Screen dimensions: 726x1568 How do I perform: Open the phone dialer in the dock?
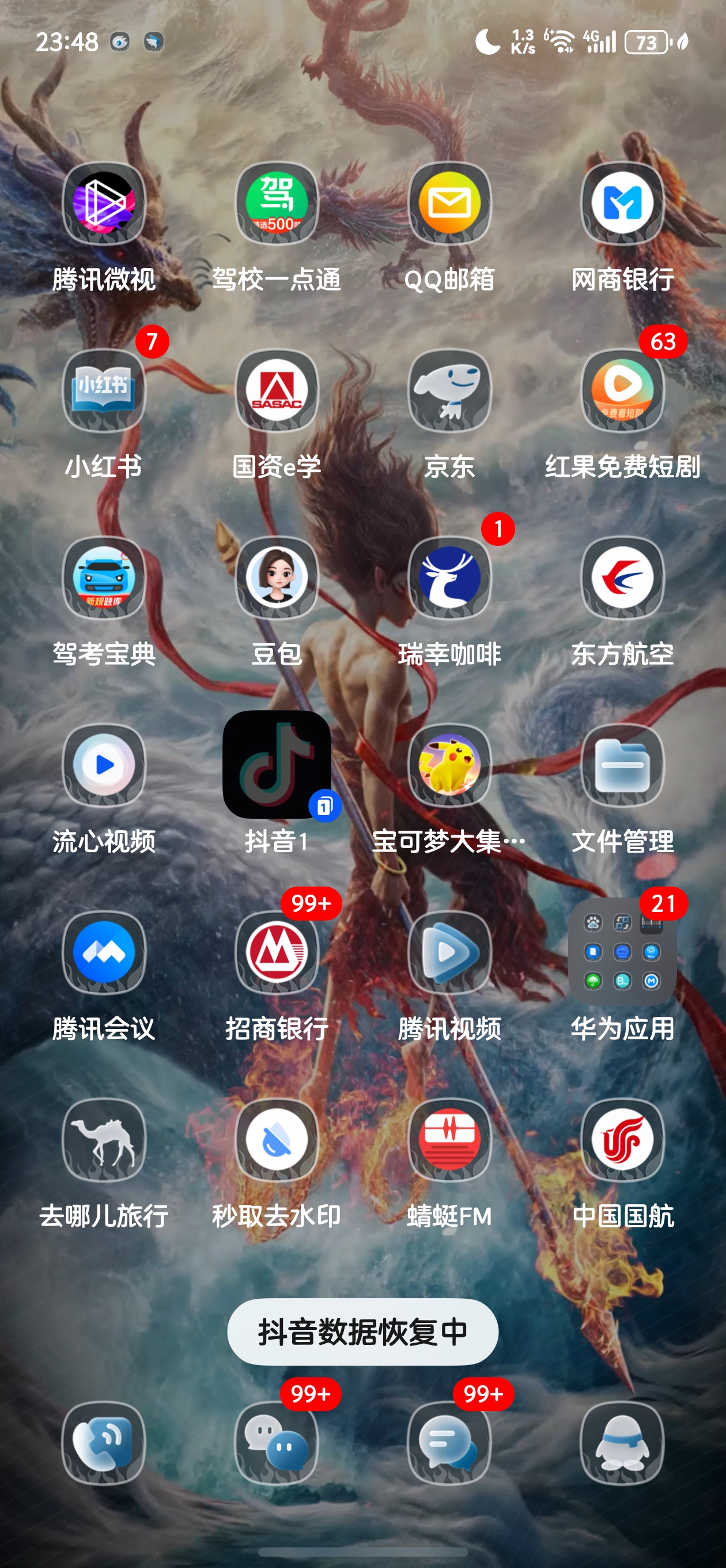pos(104,1442)
